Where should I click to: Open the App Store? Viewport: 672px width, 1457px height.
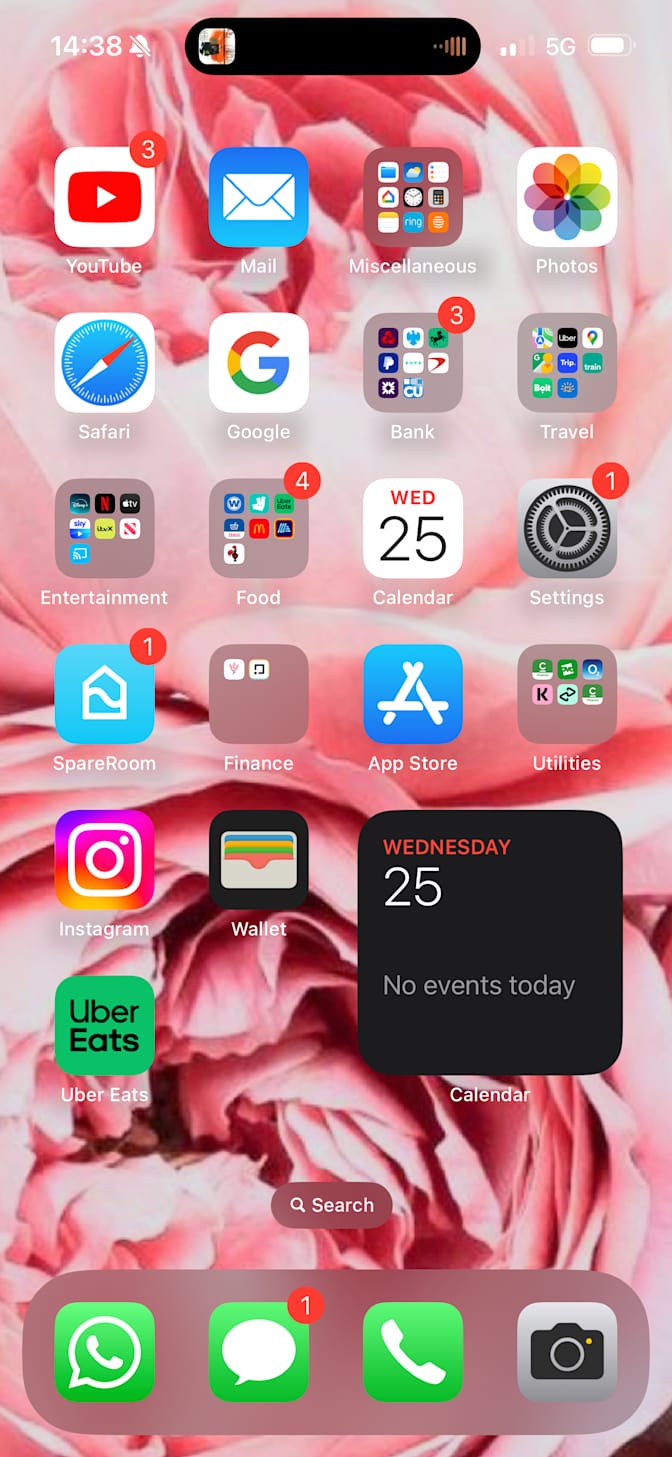click(412, 694)
